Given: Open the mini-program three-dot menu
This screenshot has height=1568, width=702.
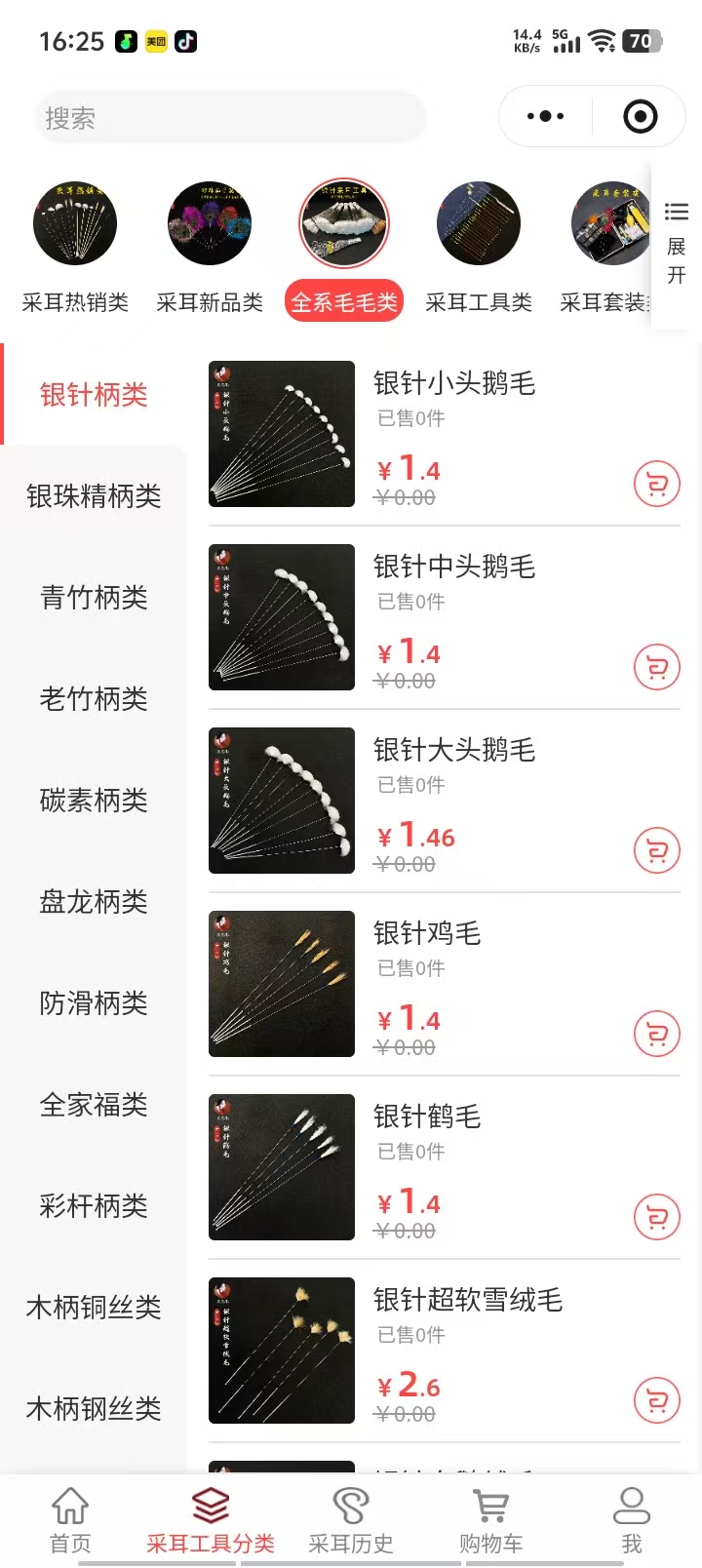Looking at the screenshot, I should click(545, 117).
